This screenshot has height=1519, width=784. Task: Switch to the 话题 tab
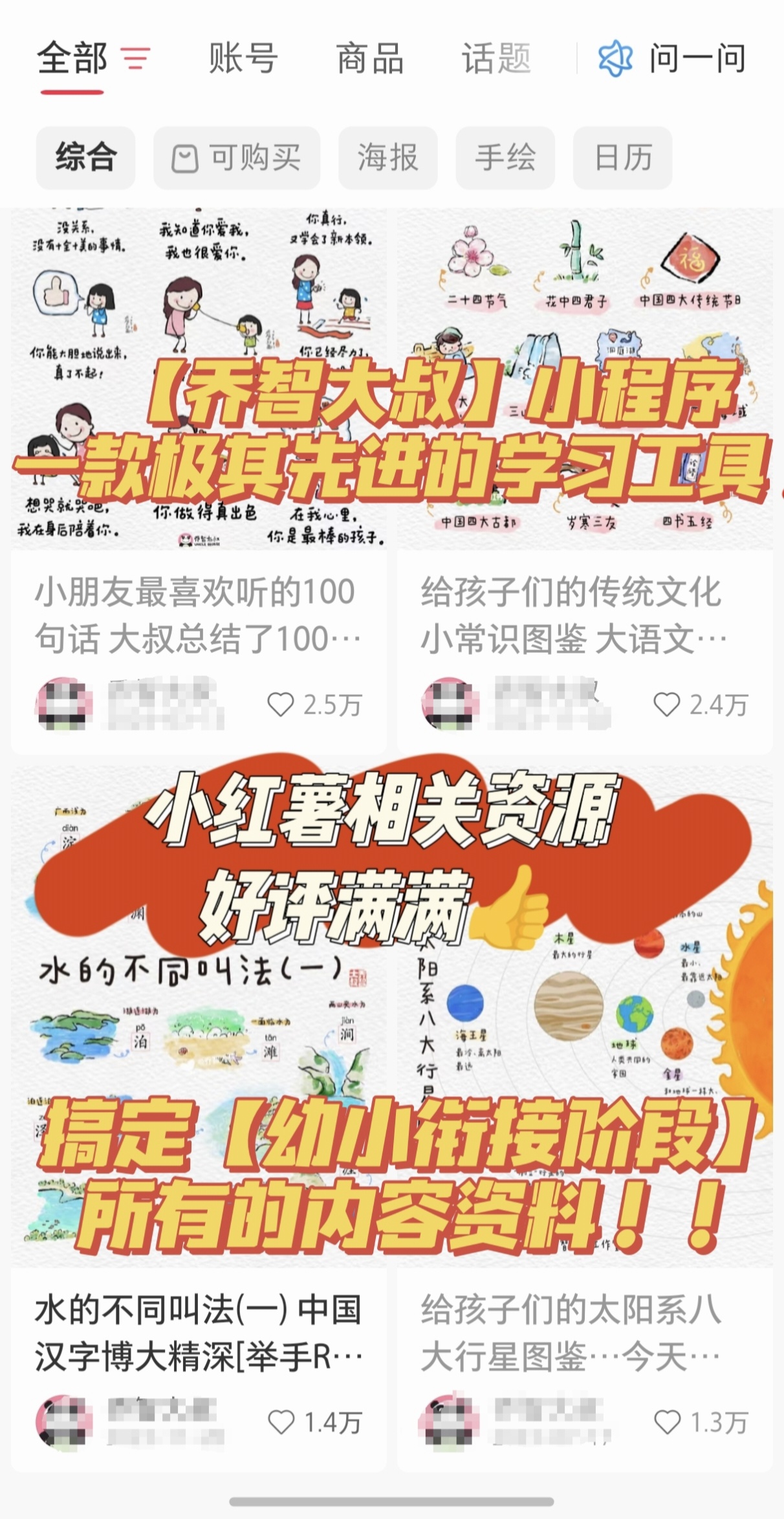(x=496, y=58)
